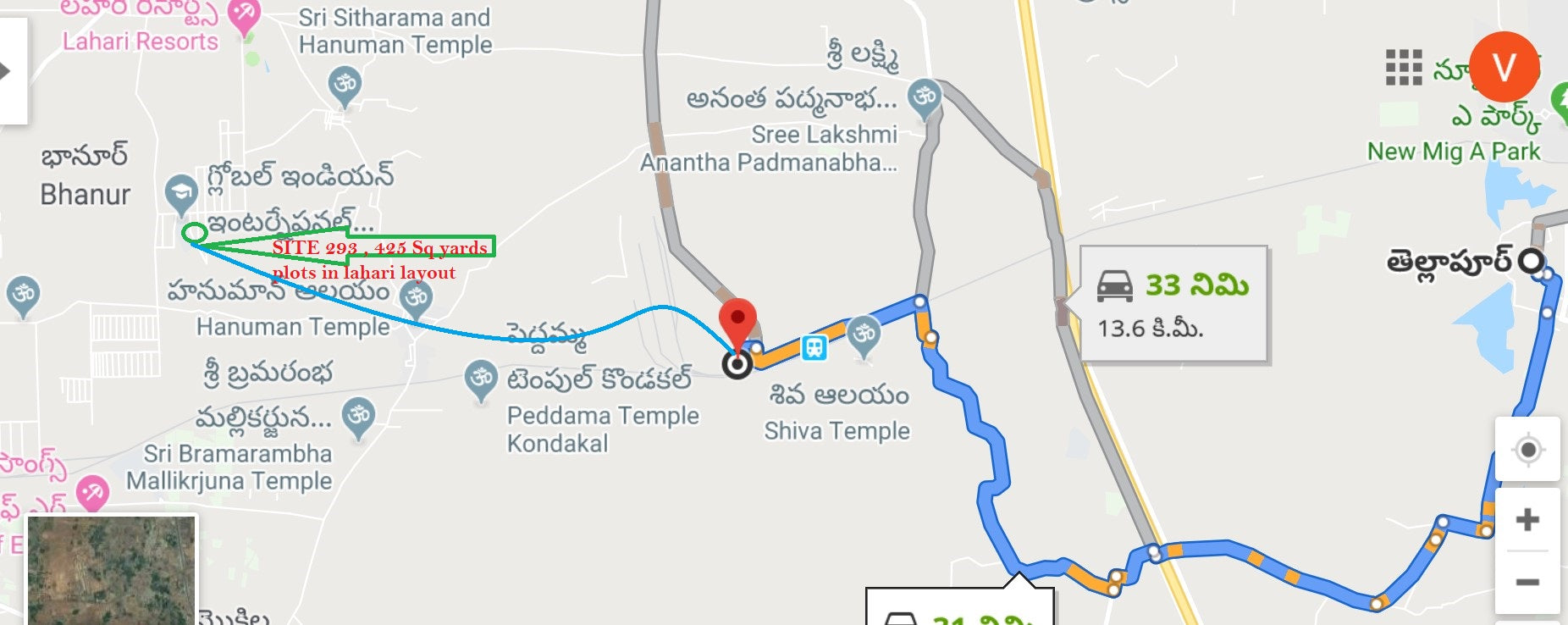
Task: Open the Lahari Resorts place pin
Action: 245,16
